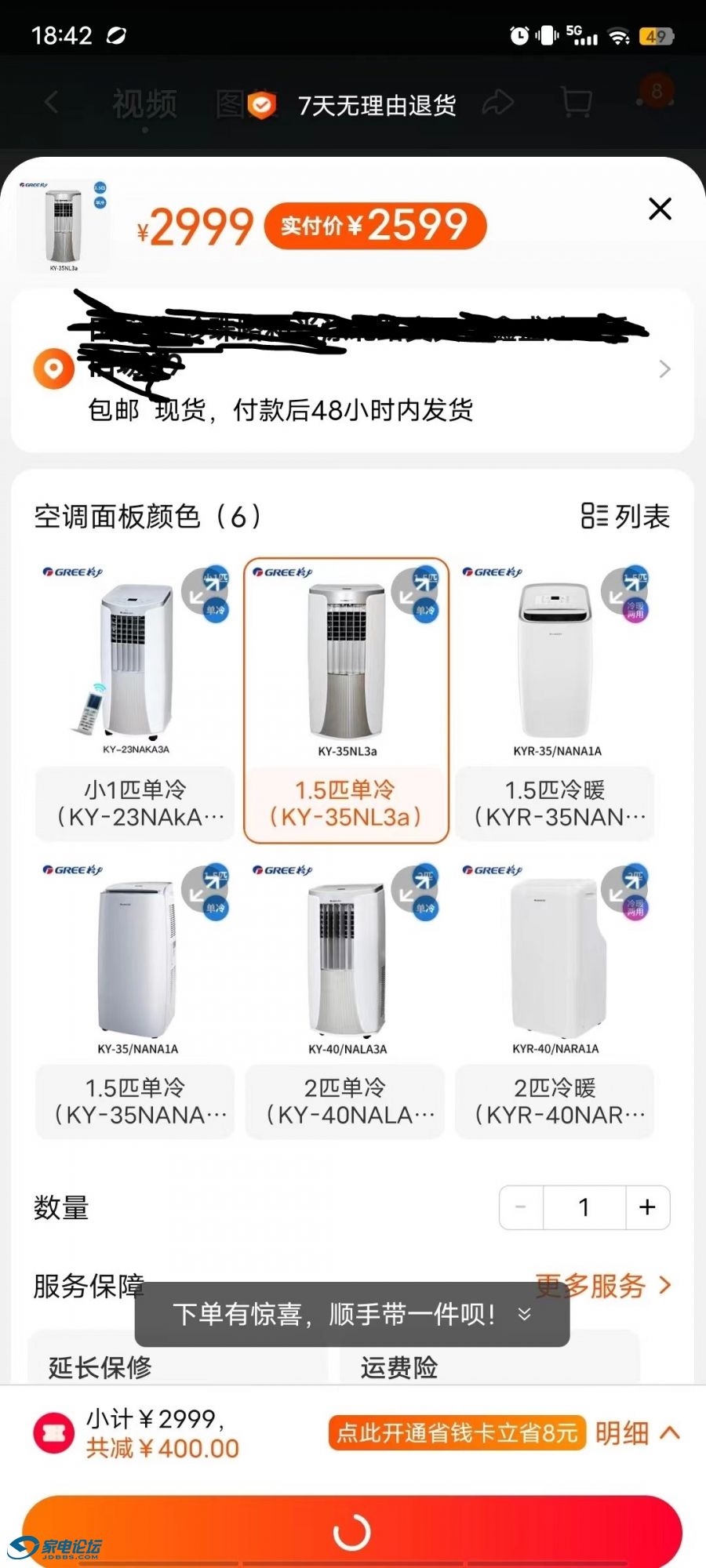Increase quantity with the plus button
This screenshot has width=706, height=1568.
(647, 1207)
